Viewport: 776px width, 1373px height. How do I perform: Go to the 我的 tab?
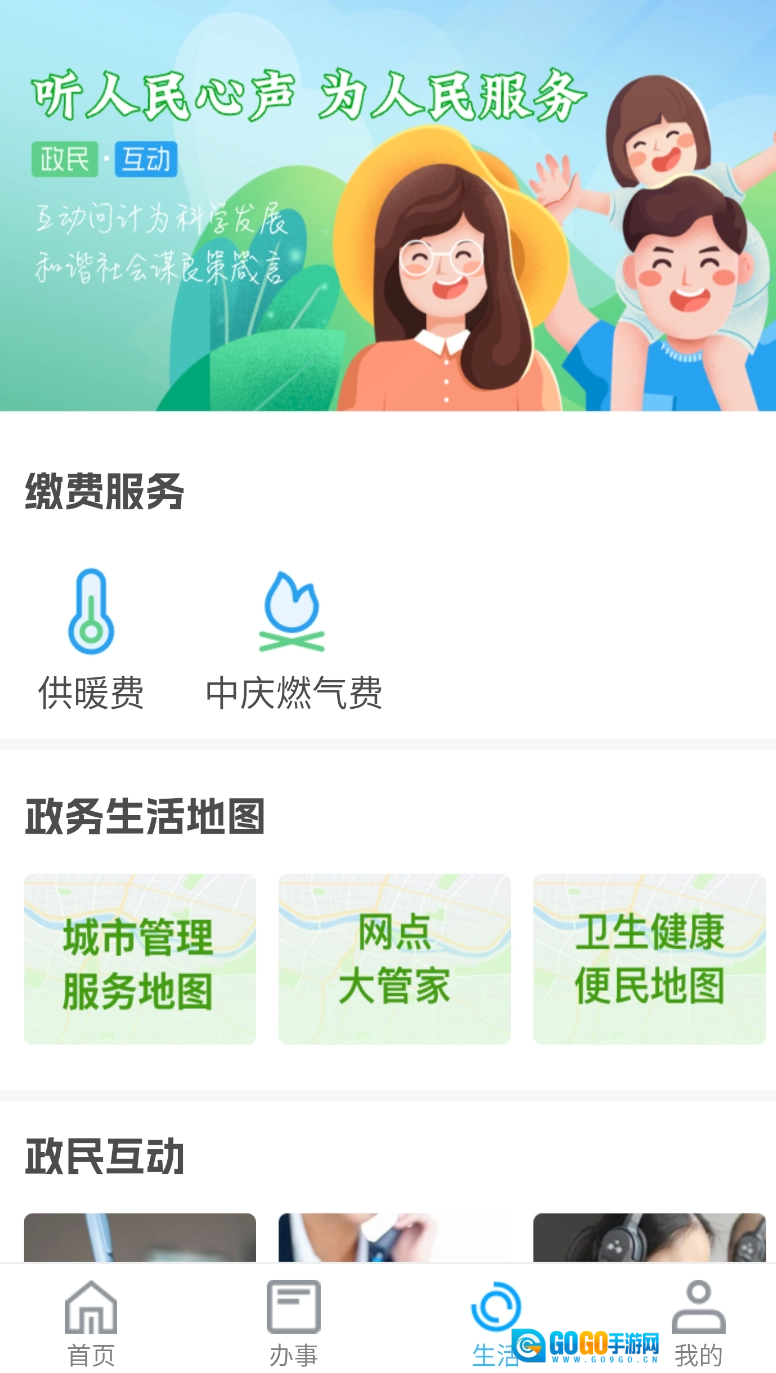(x=698, y=1322)
